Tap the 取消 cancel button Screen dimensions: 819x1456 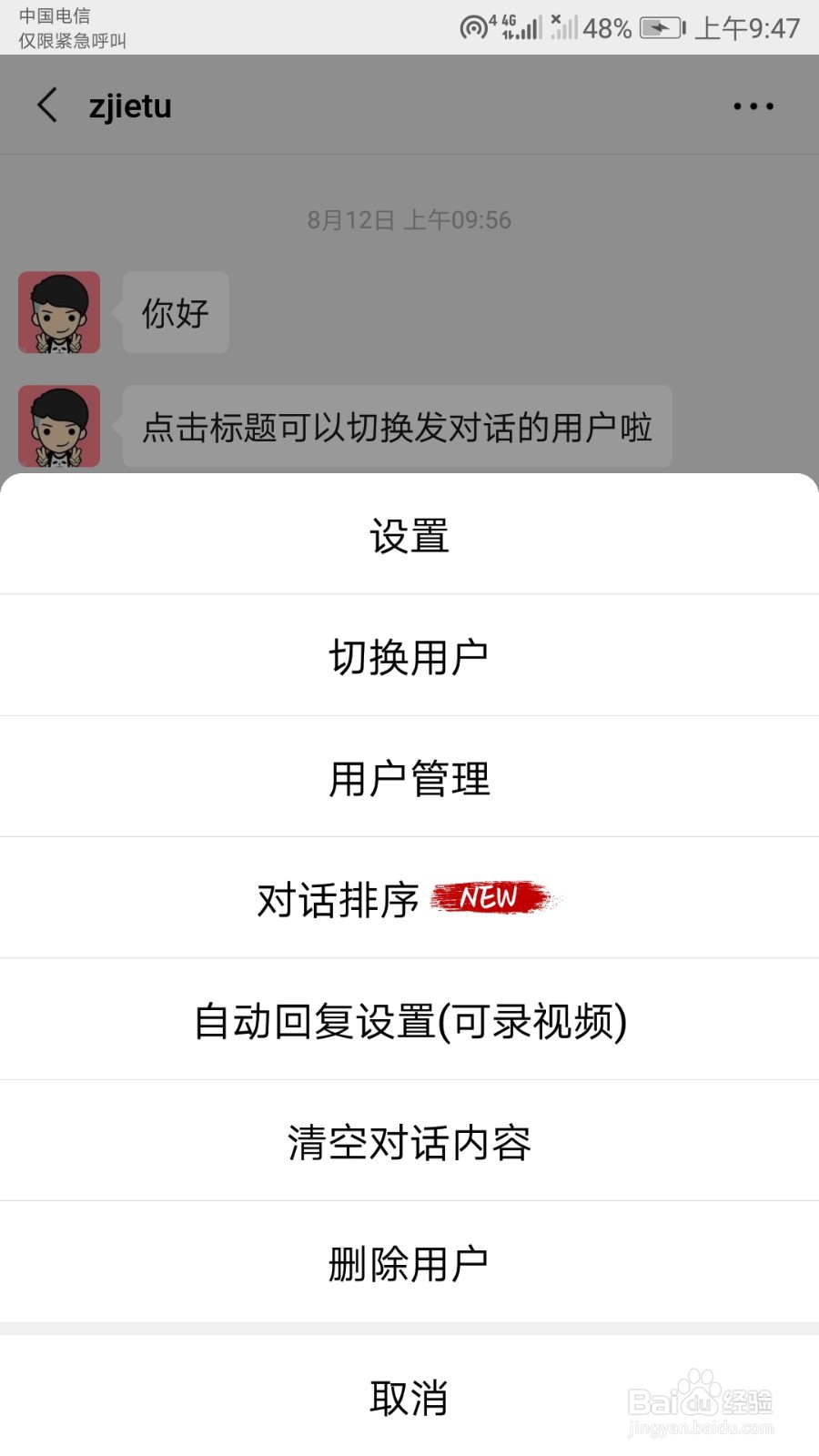[409, 1399]
